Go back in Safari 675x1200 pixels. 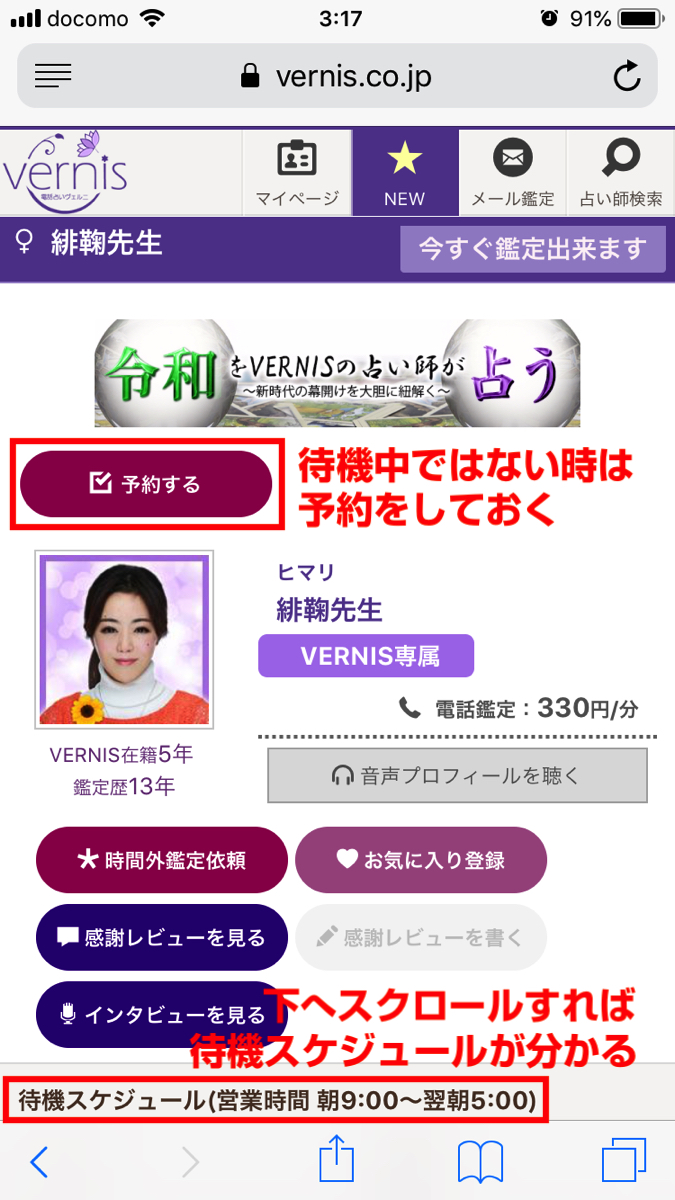[x=39, y=1161]
